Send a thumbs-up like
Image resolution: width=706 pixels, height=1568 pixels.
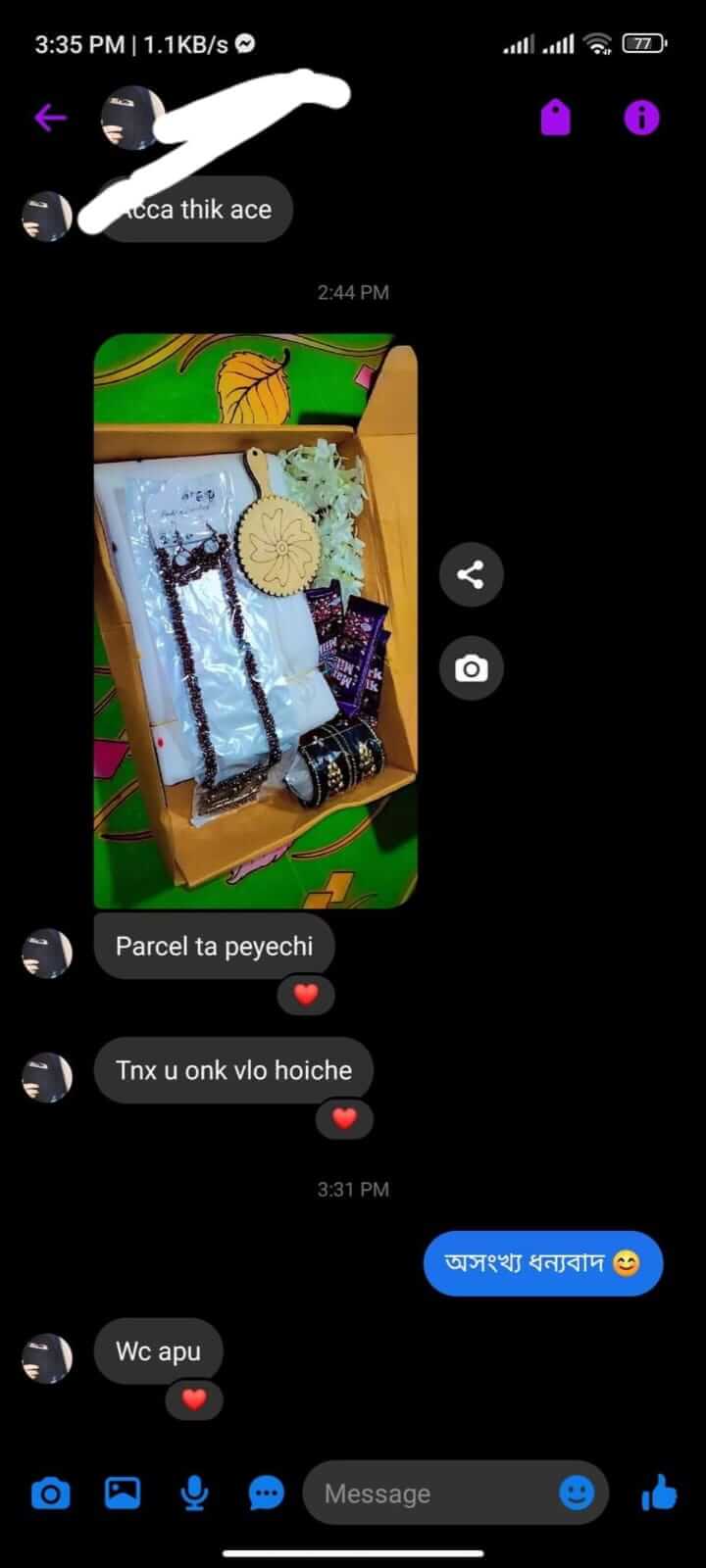[659, 1494]
